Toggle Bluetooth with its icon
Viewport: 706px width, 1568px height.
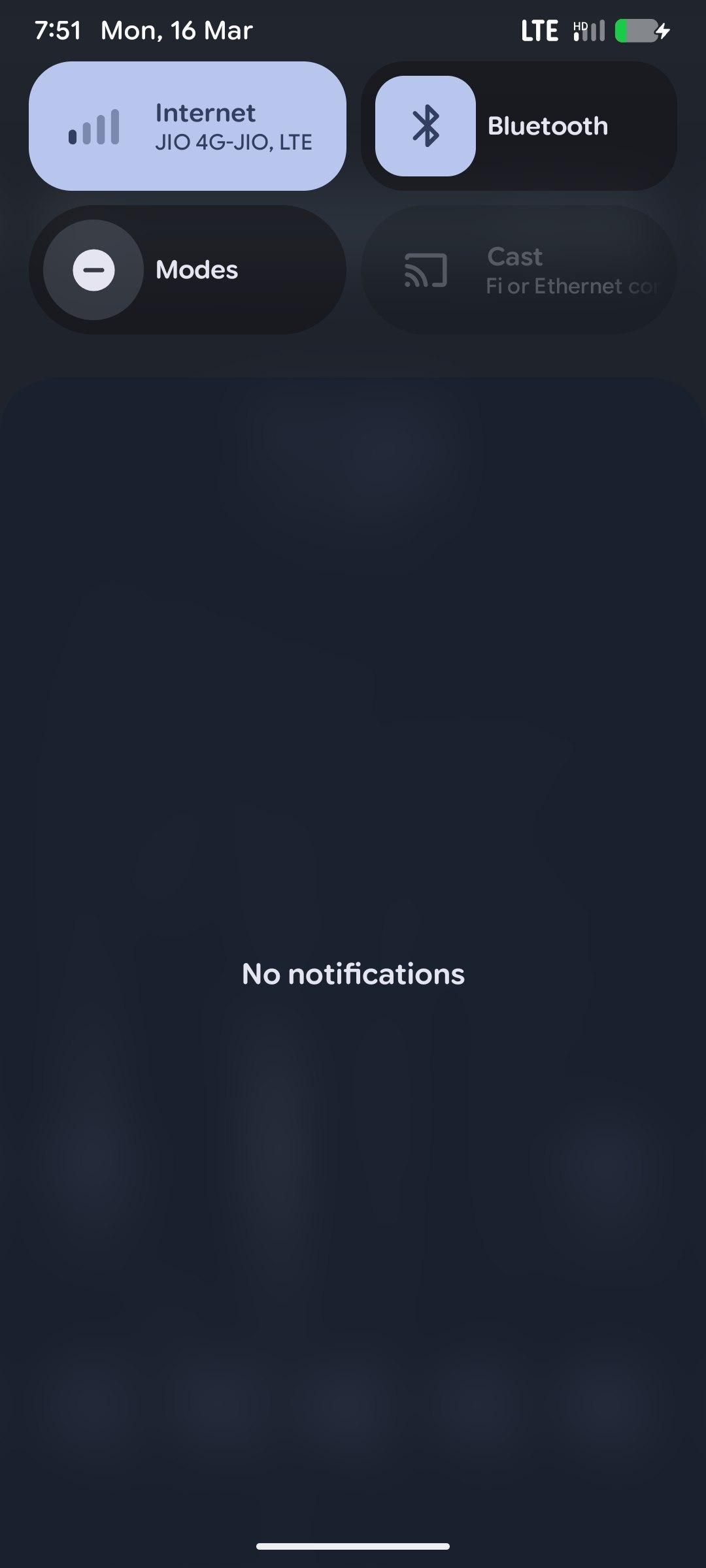coord(426,126)
